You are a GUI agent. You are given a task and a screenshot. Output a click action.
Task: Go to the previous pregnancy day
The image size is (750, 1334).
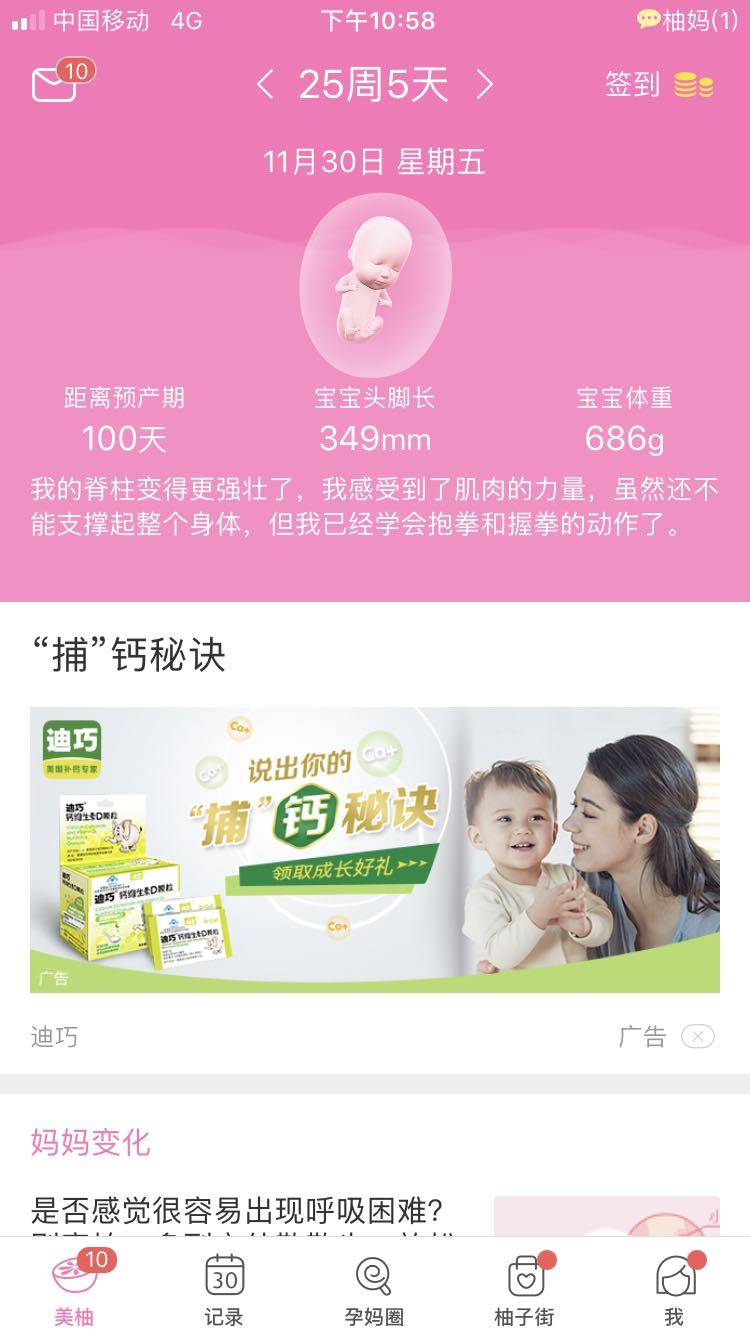[x=265, y=85]
